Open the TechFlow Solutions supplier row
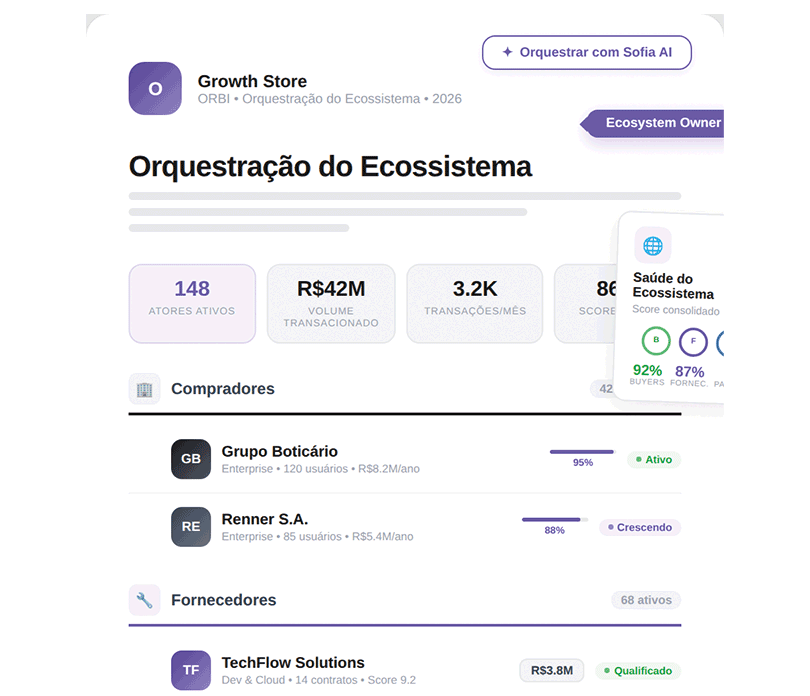Viewport: 810px width, 696px height. (x=404, y=670)
